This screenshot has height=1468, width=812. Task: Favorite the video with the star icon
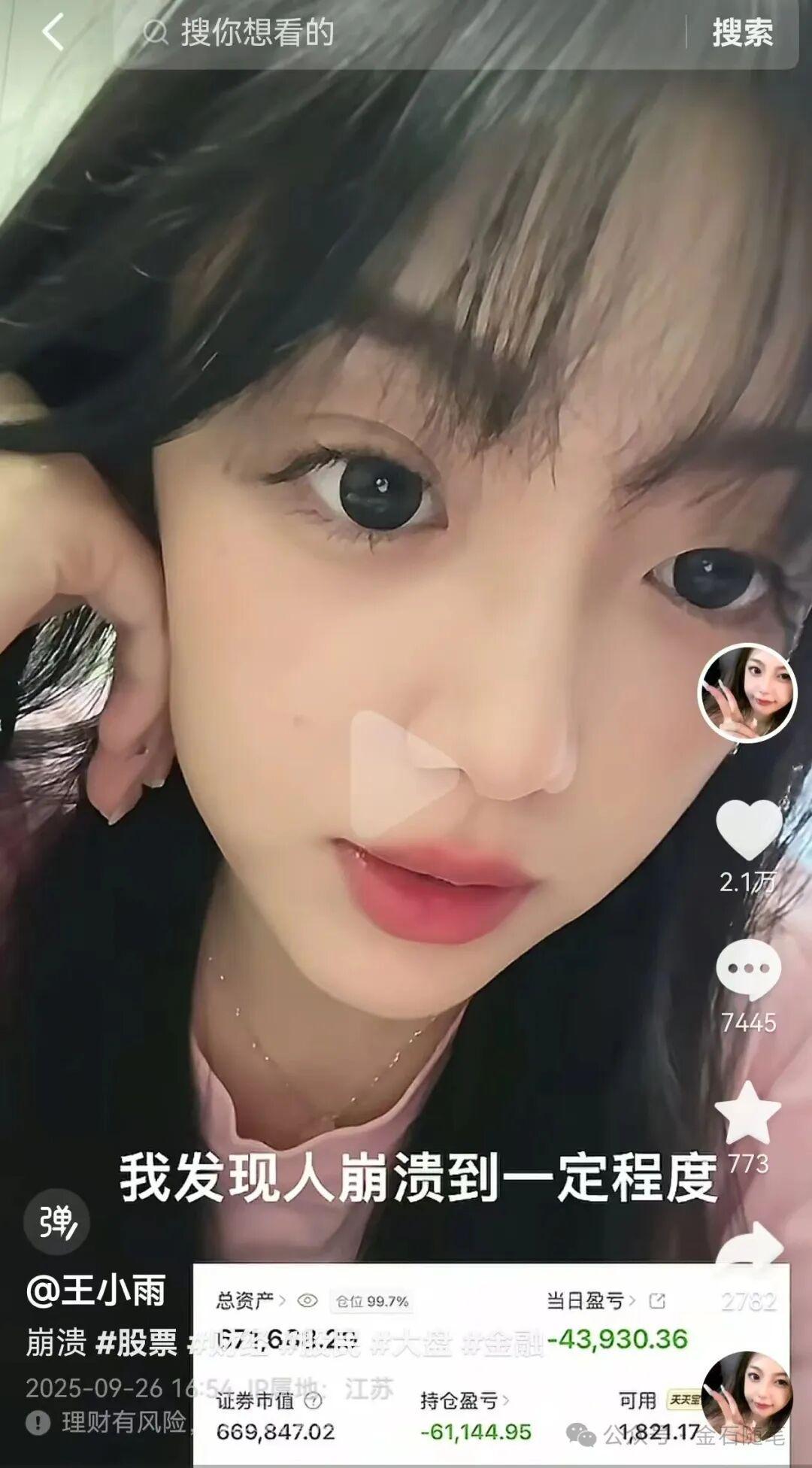pyautogui.click(x=748, y=1114)
